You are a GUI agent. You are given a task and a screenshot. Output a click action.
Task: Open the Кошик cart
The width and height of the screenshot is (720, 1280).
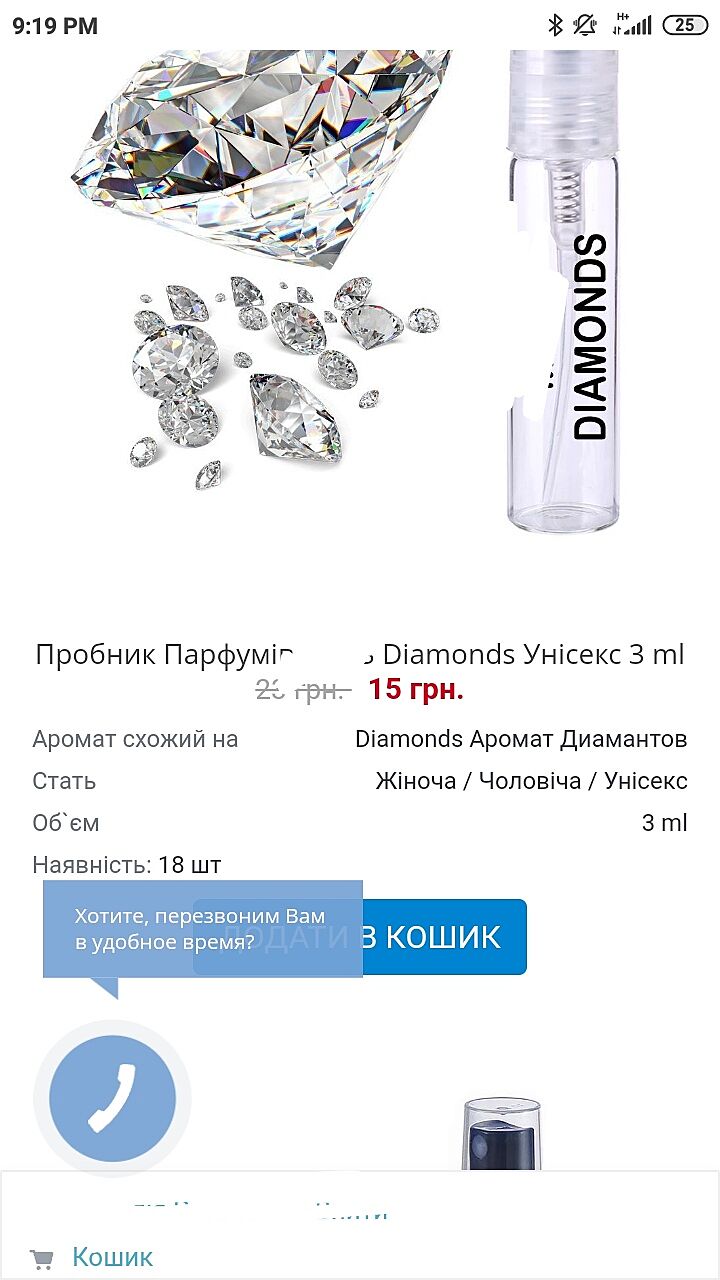pyautogui.click(x=112, y=1256)
